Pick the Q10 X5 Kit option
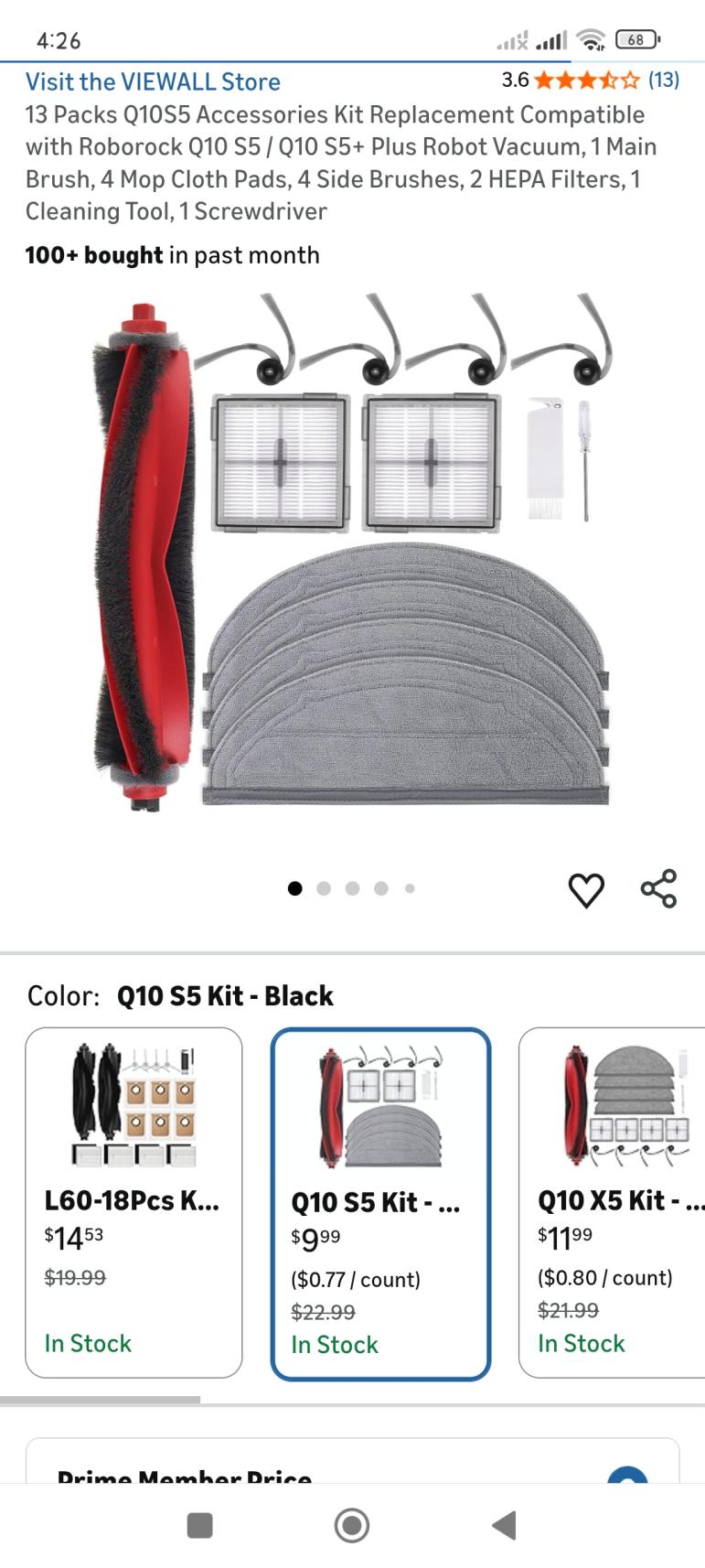 click(x=611, y=1201)
